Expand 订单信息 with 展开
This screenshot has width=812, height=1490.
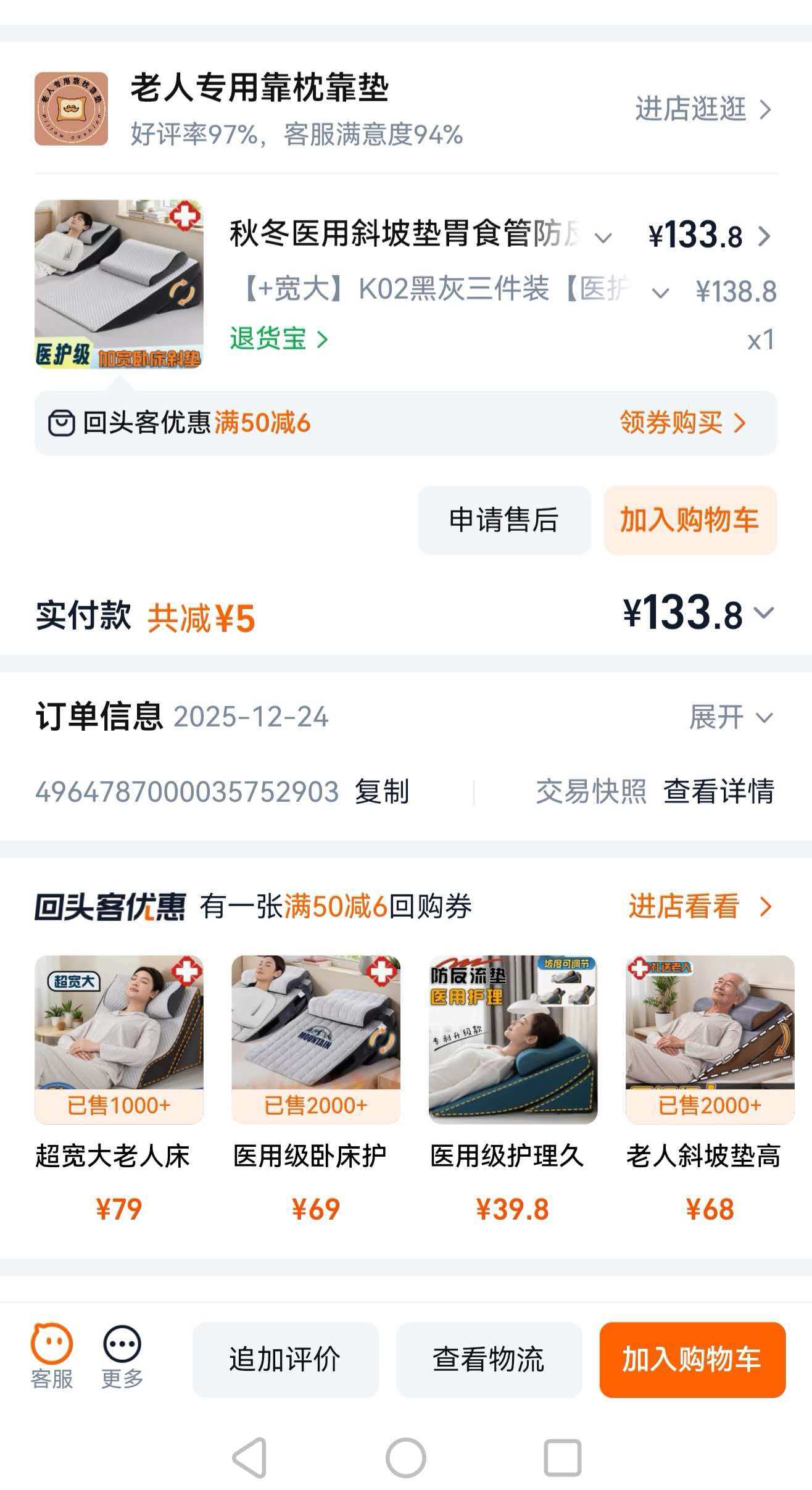730,717
